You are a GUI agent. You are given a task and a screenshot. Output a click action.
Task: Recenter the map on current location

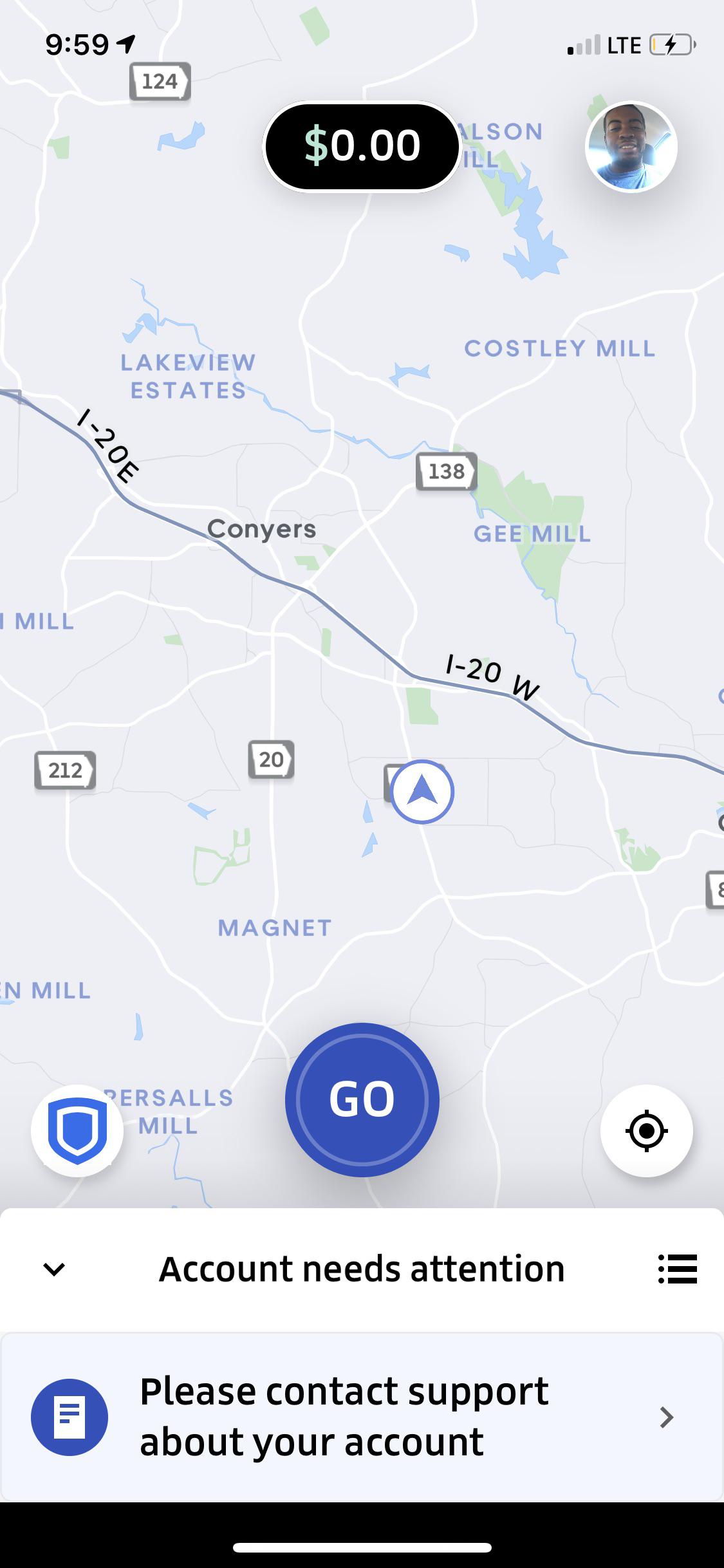646,1130
